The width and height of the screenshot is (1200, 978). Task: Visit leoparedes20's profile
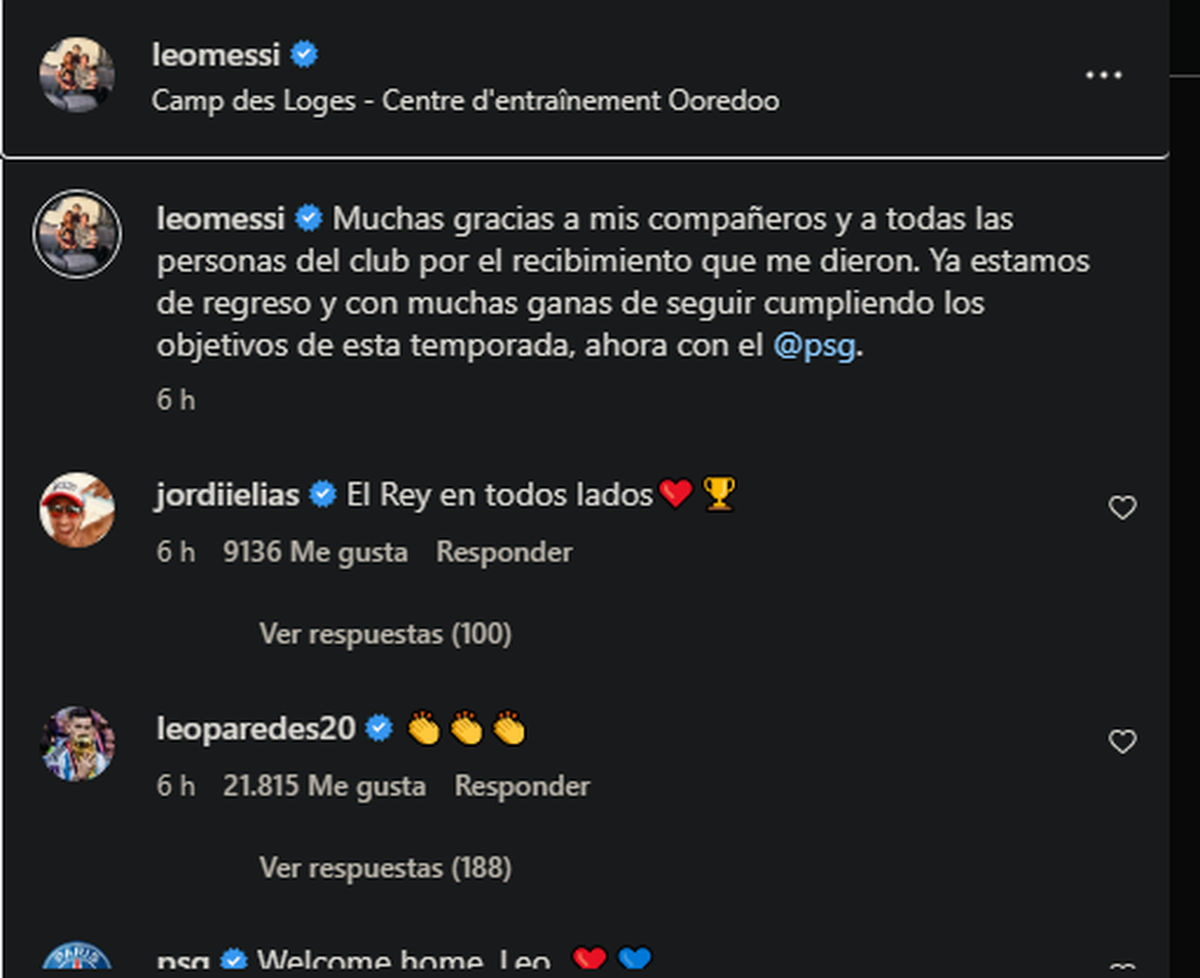[x=256, y=729]
